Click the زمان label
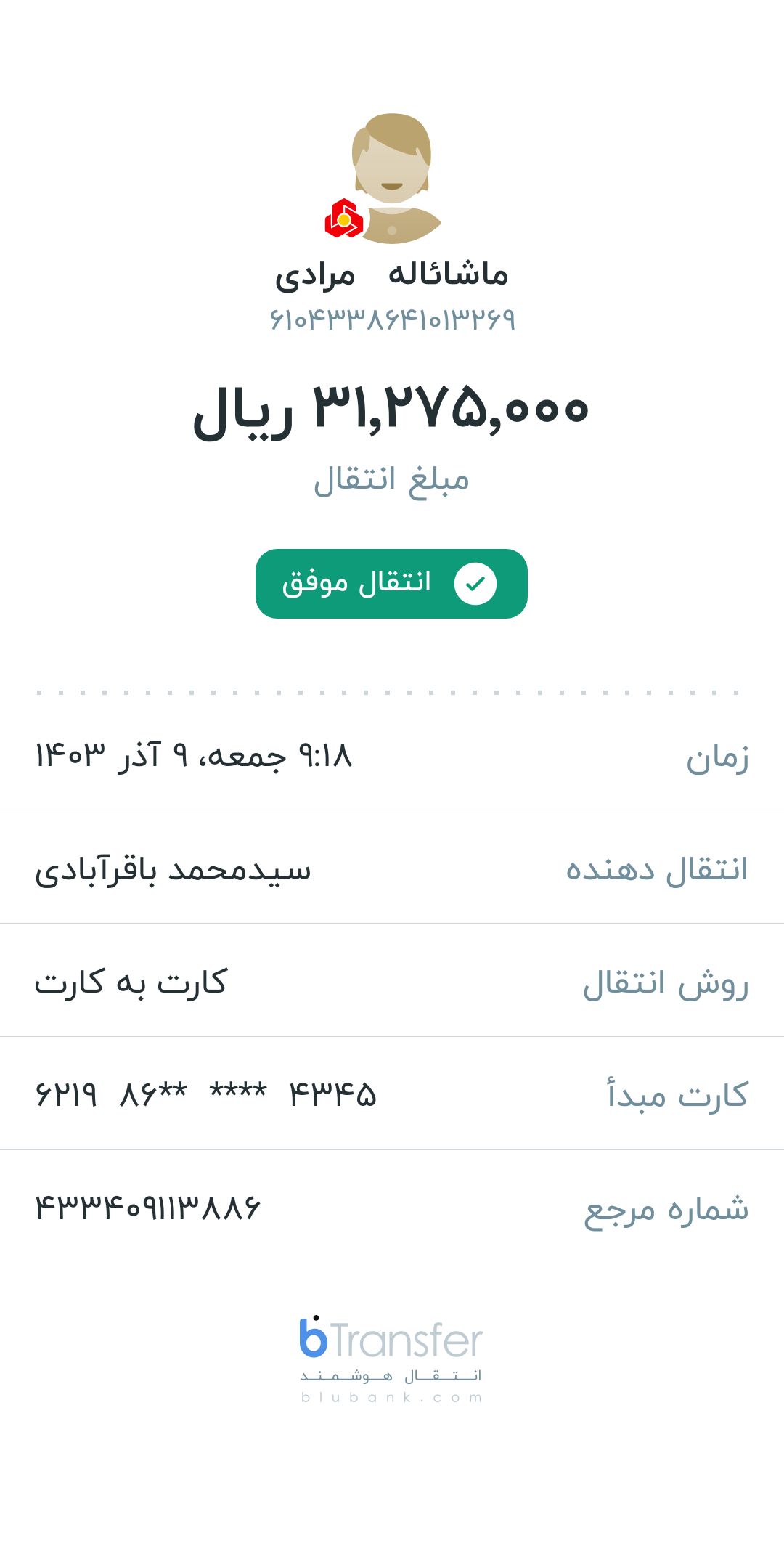This screenshot has height=1559, width=784. tap(717, 757)
